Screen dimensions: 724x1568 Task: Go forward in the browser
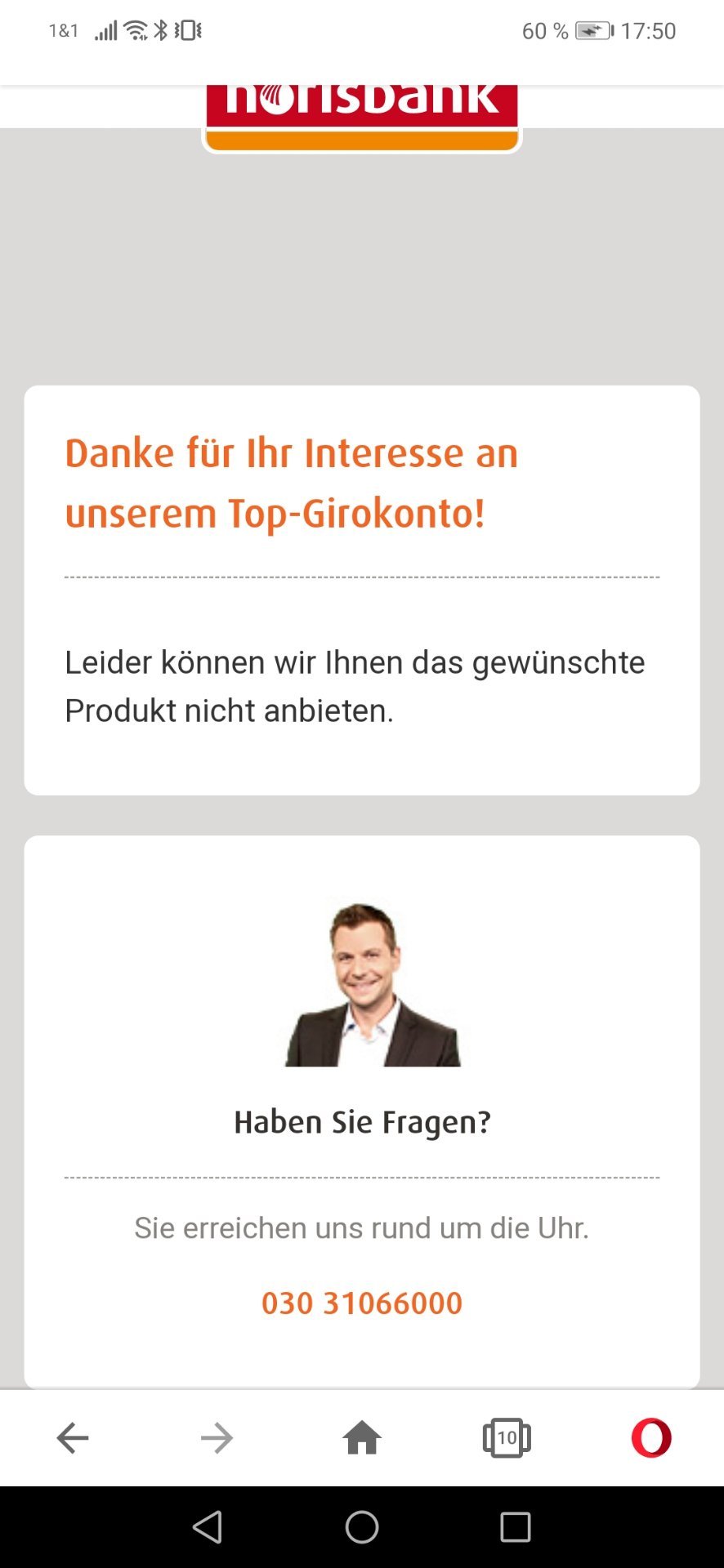[217, 1438]
